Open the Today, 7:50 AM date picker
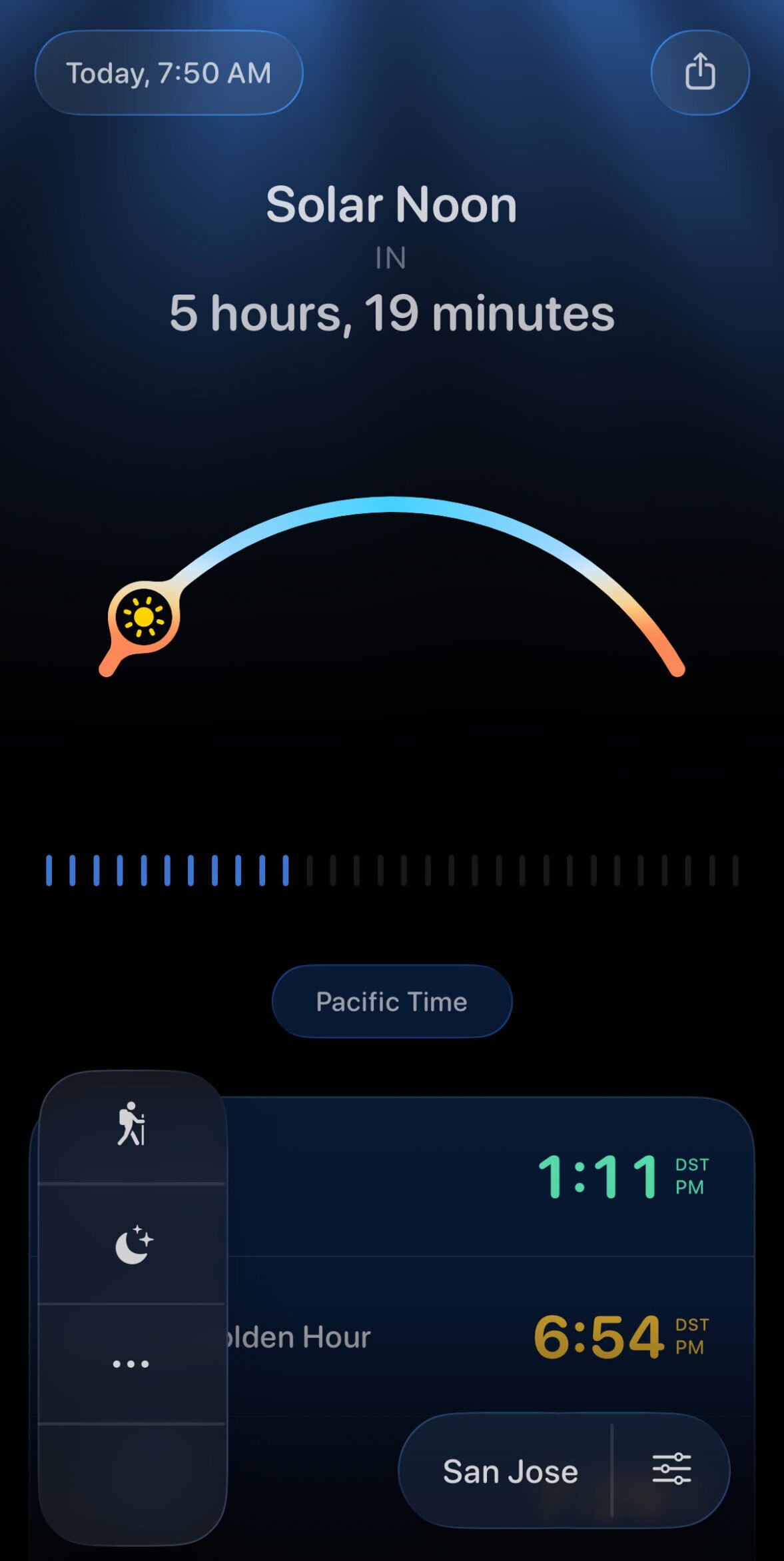784x1561 pixels. tap(169, 73)
